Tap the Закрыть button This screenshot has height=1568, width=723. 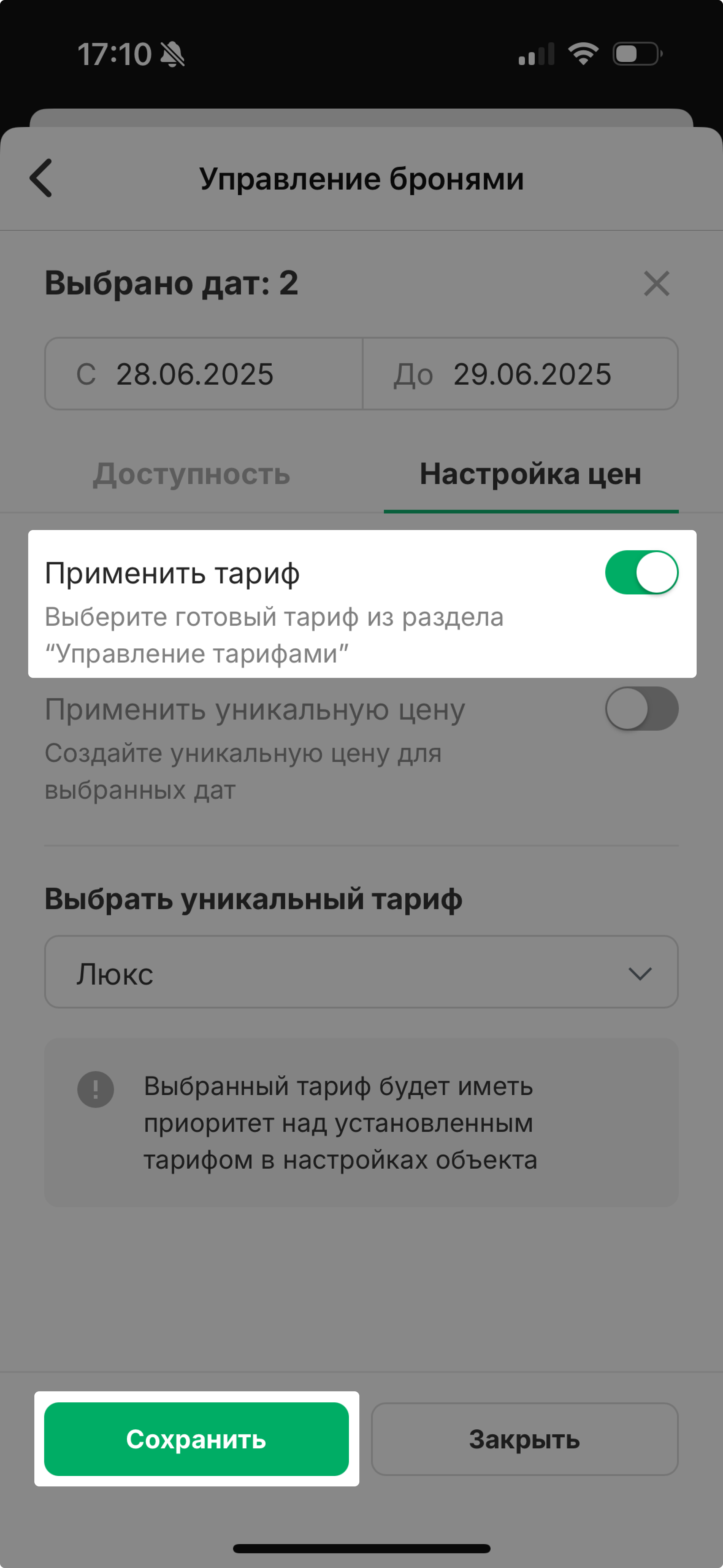[525, 1439]
